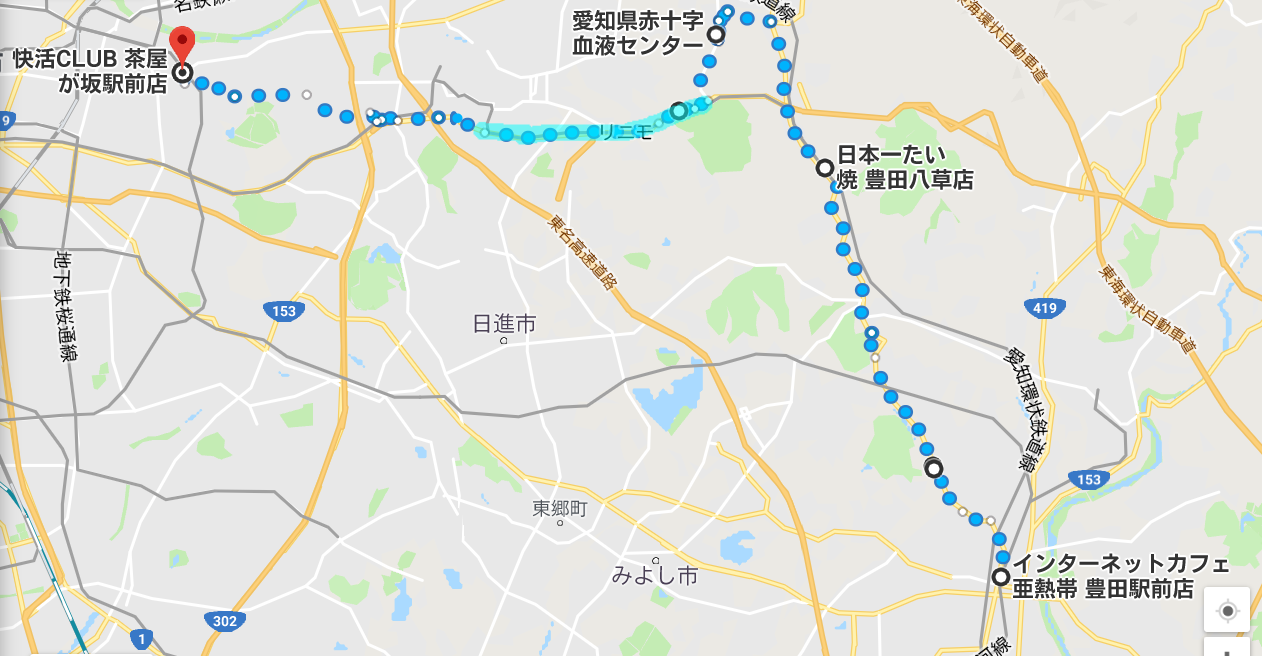Center map on my current location

(x=1227, y=610)
